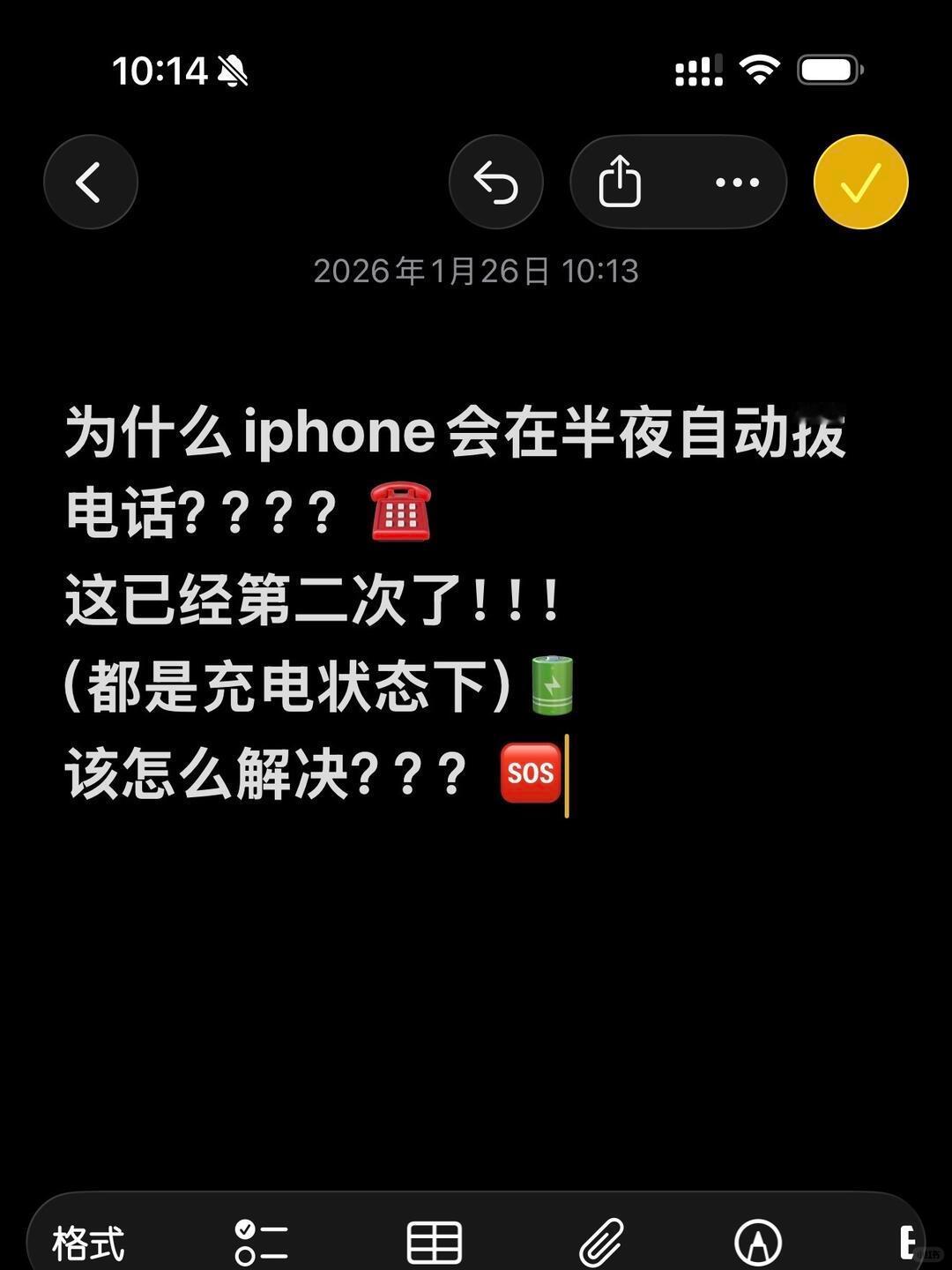952x1270 pixels.
Task: Tap the note timestamp 2026年1月26日
Action: click(x=476, y=272)
